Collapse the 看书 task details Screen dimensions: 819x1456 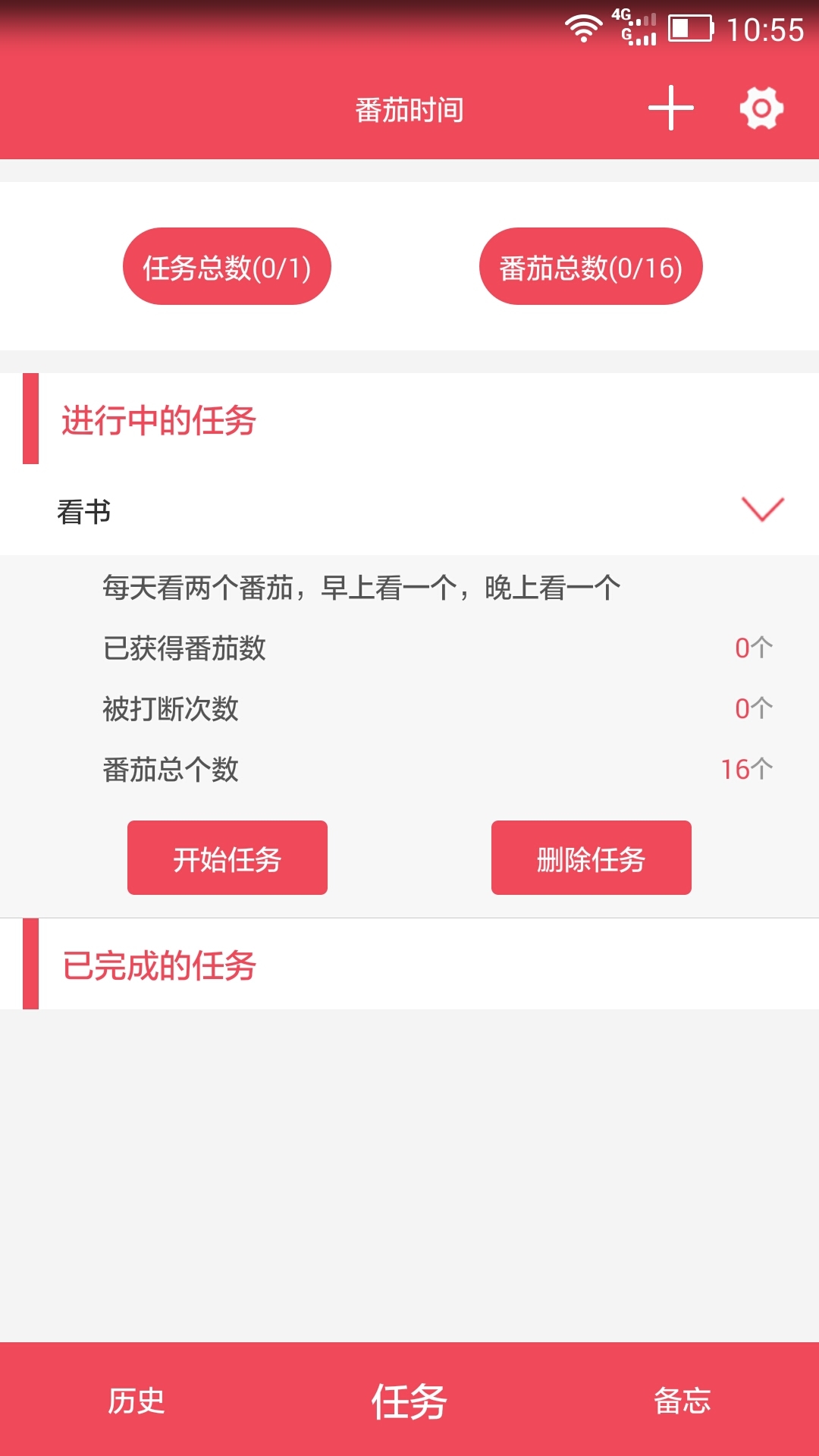point(762,510)
